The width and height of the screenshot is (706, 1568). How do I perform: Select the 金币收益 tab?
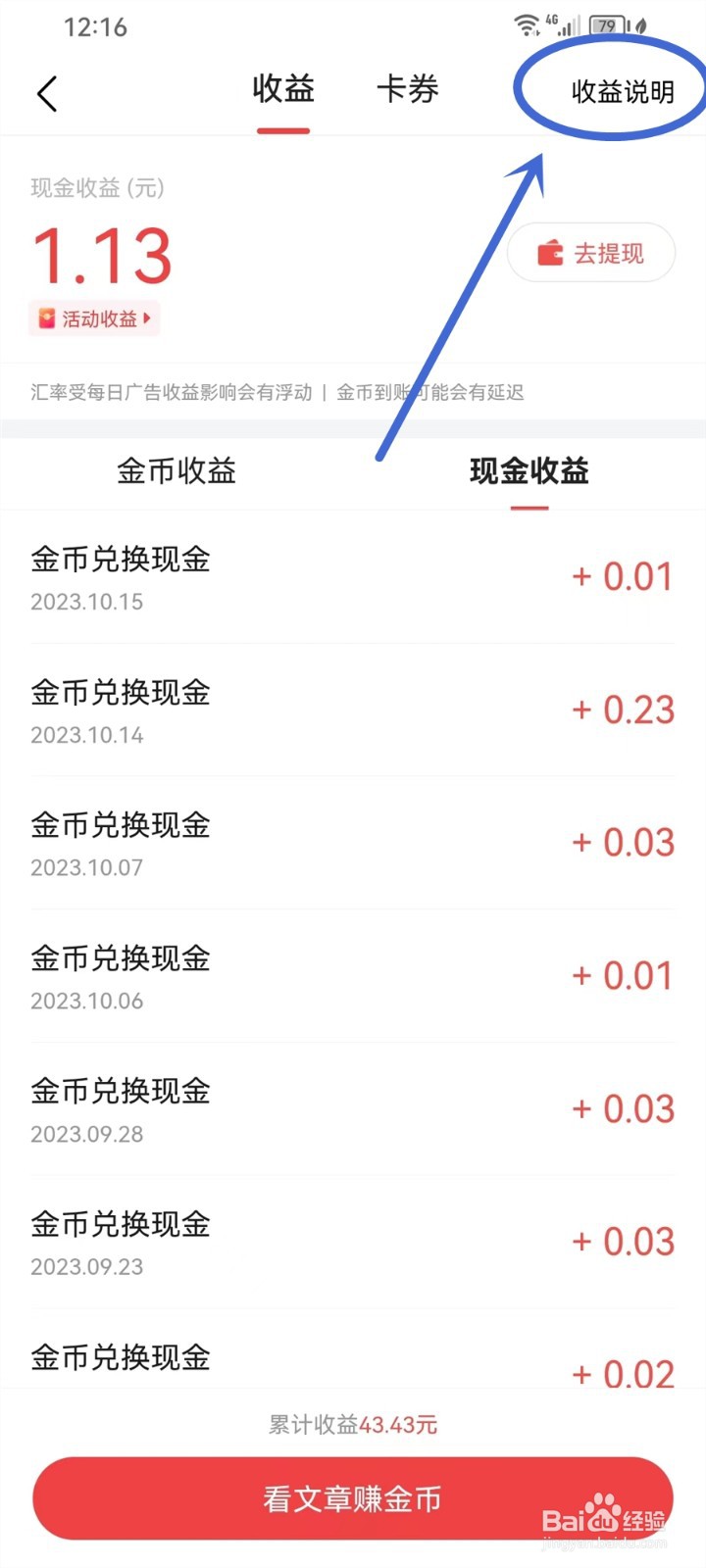[176, 471]
